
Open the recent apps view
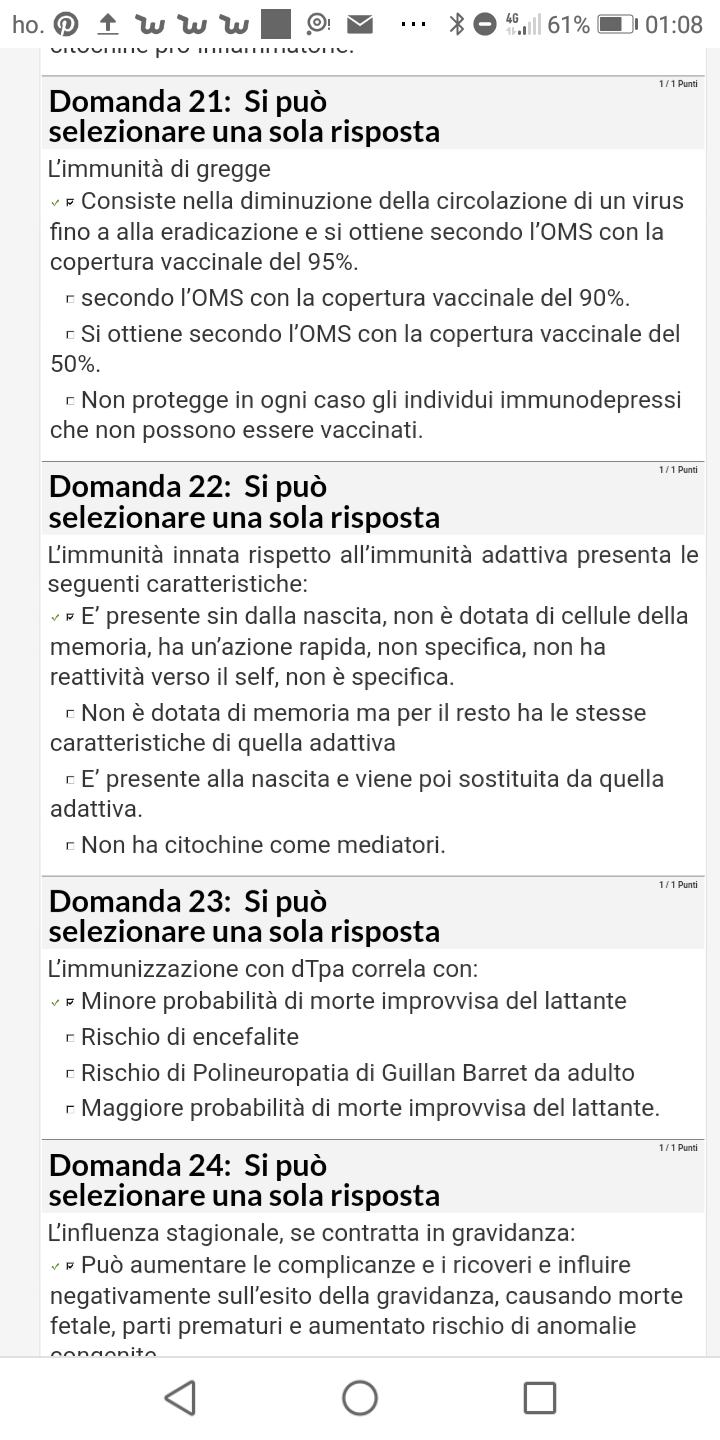tap(540, 1398)
